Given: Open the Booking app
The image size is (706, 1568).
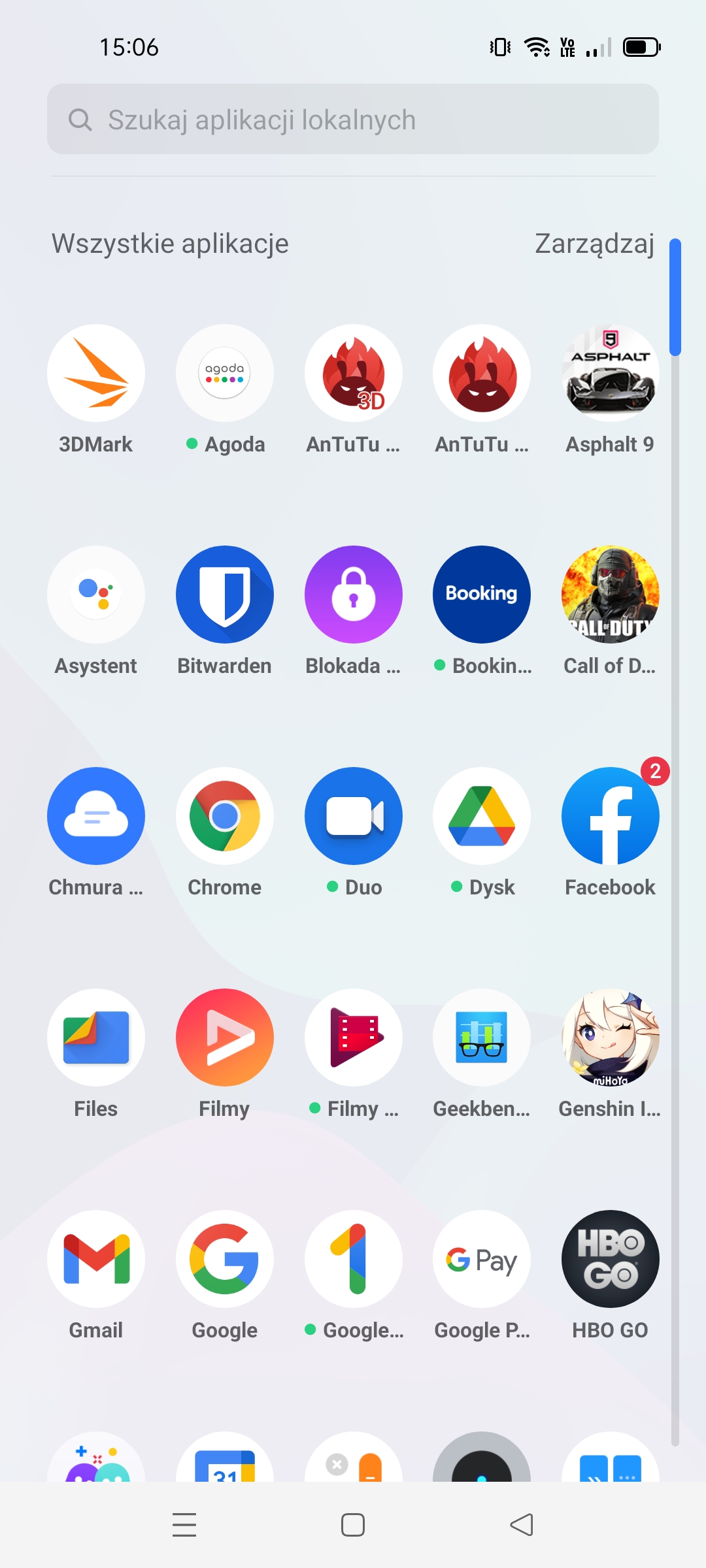Looking at the screenshot, I should [x=482, y=595].
